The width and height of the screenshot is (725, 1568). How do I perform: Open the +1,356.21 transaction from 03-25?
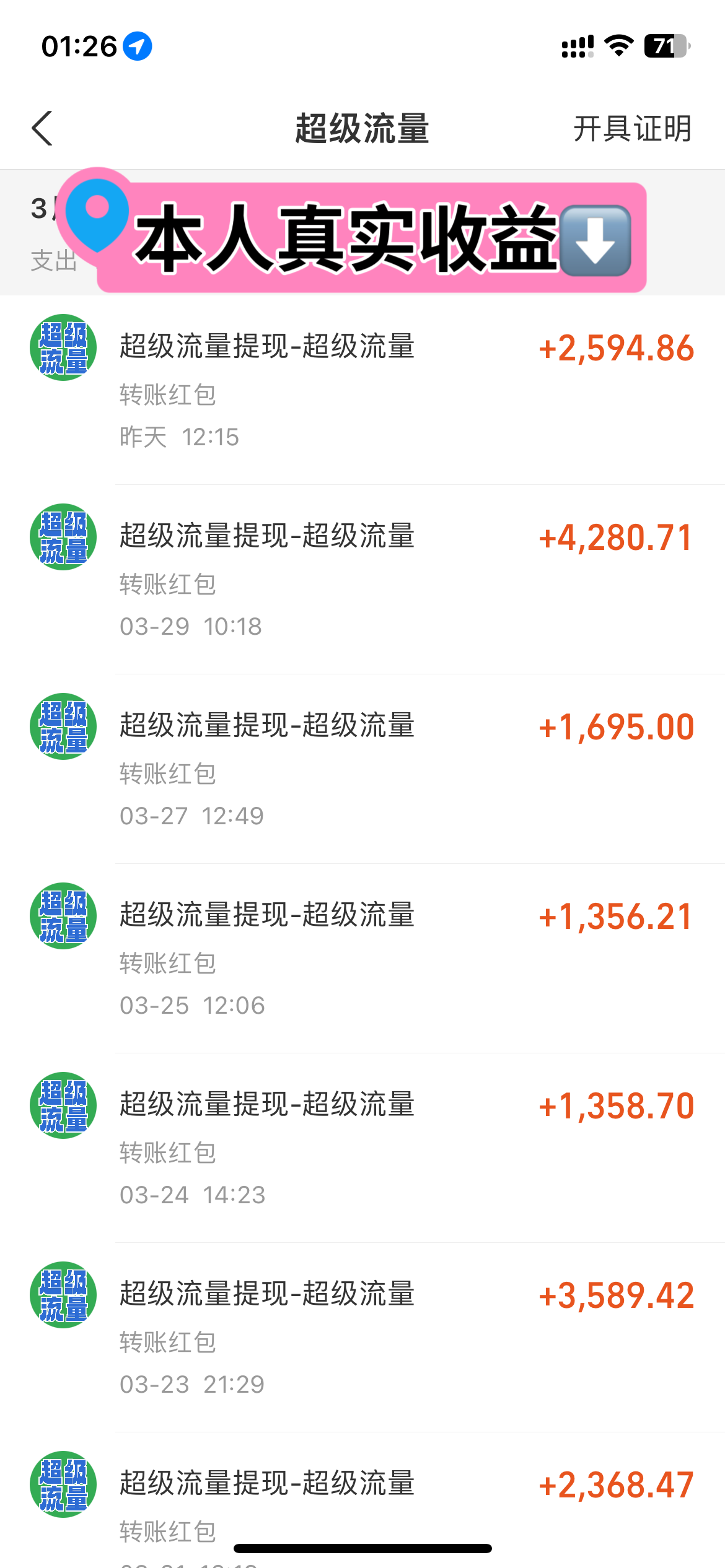[x=362, y=959]
